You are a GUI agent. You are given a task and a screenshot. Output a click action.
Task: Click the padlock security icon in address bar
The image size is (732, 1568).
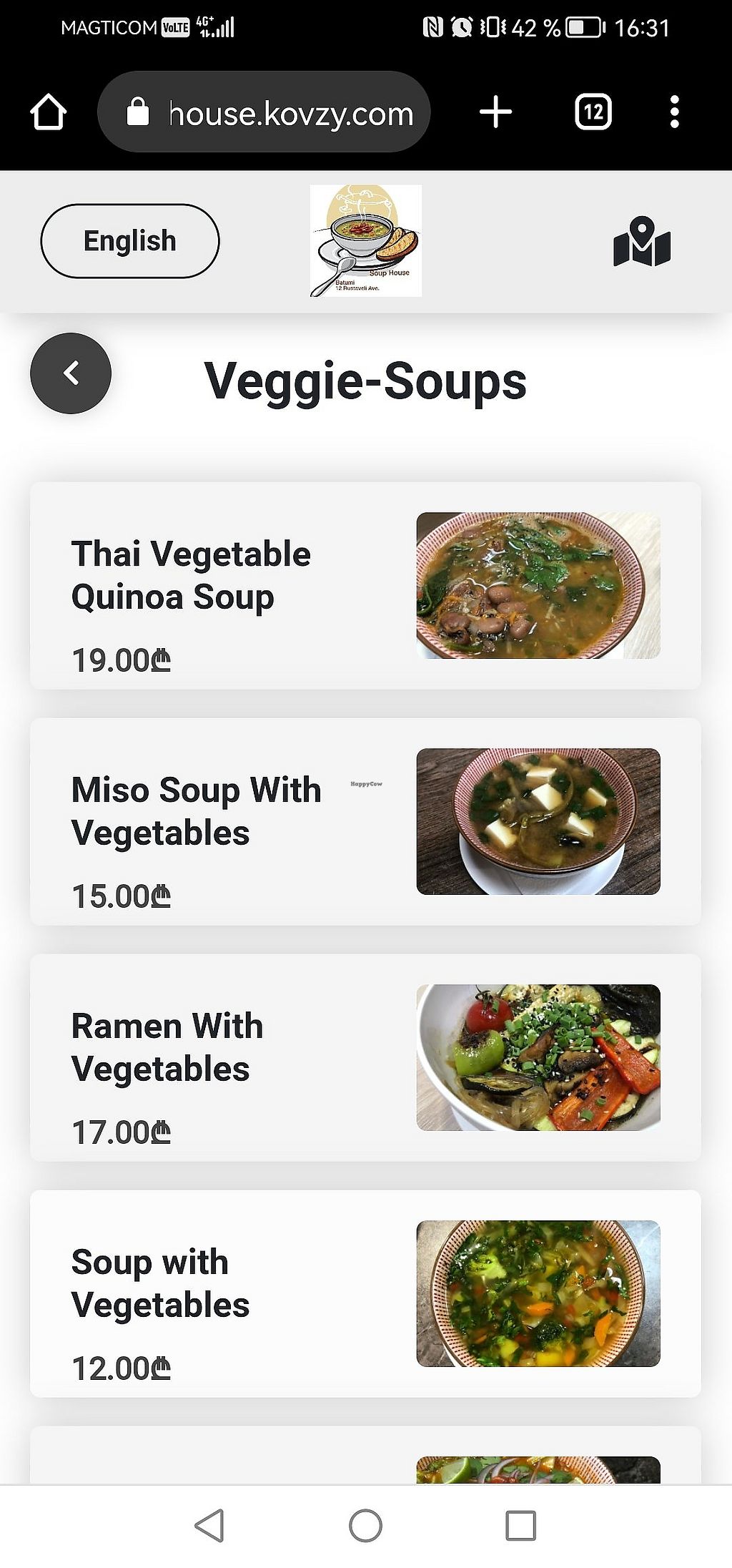[138, 112]
